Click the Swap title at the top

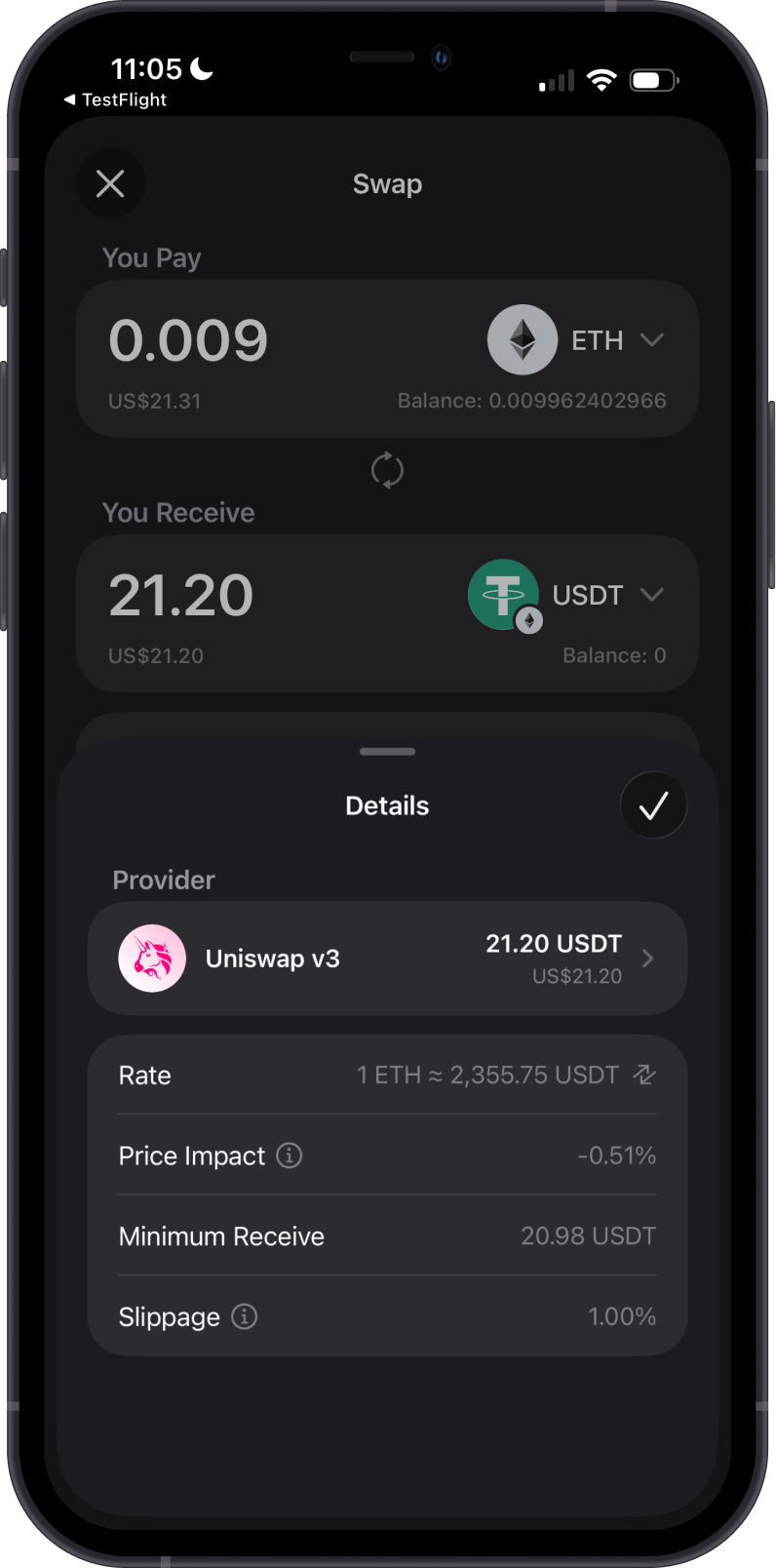point(387,183)
